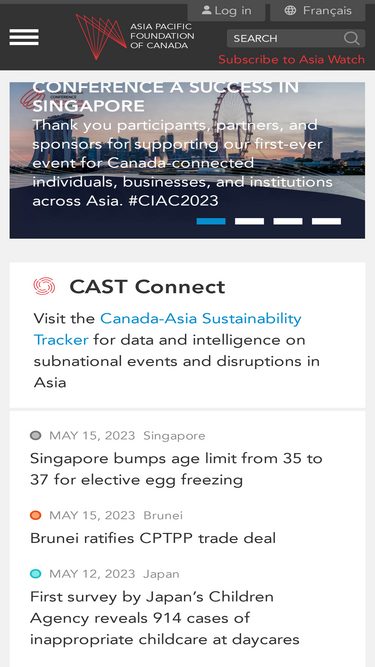Read the Singapore egg freezing age limit story
This screenshot has width=375, height=667.
click(x=176, y=469)
